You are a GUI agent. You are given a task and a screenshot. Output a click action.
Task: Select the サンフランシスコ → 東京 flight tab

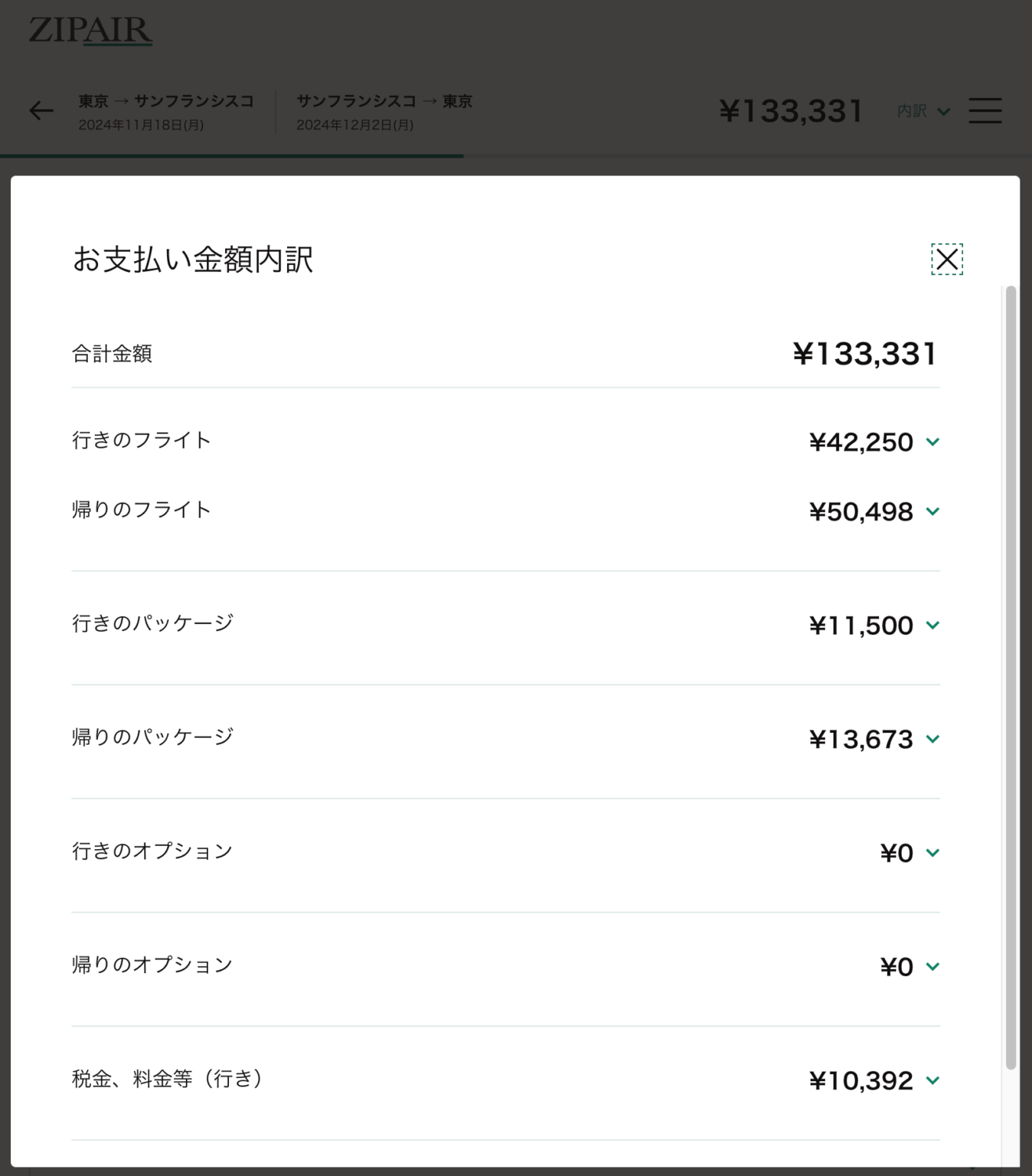pos(384,111)
